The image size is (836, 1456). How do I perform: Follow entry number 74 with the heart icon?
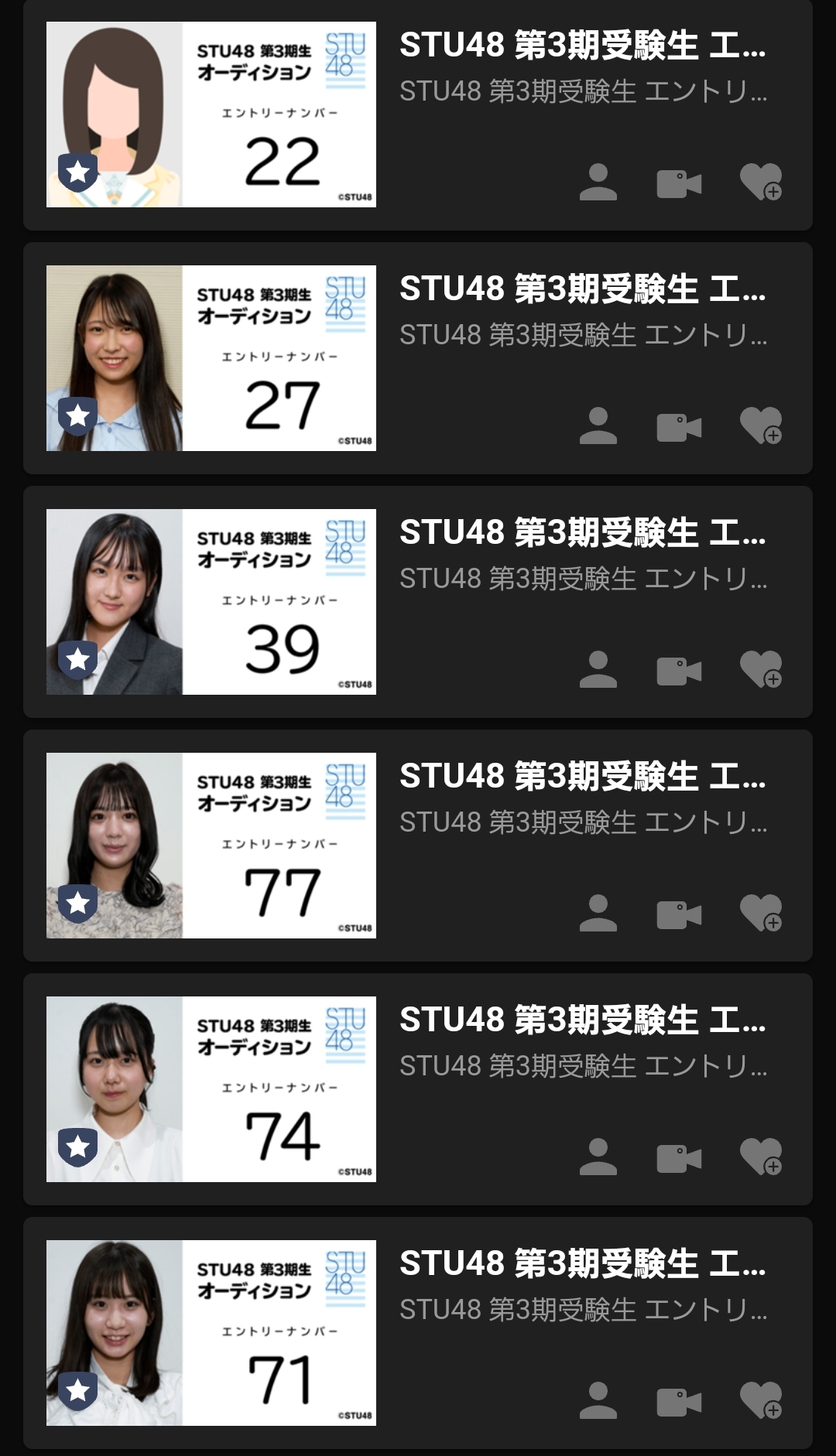760,1157
